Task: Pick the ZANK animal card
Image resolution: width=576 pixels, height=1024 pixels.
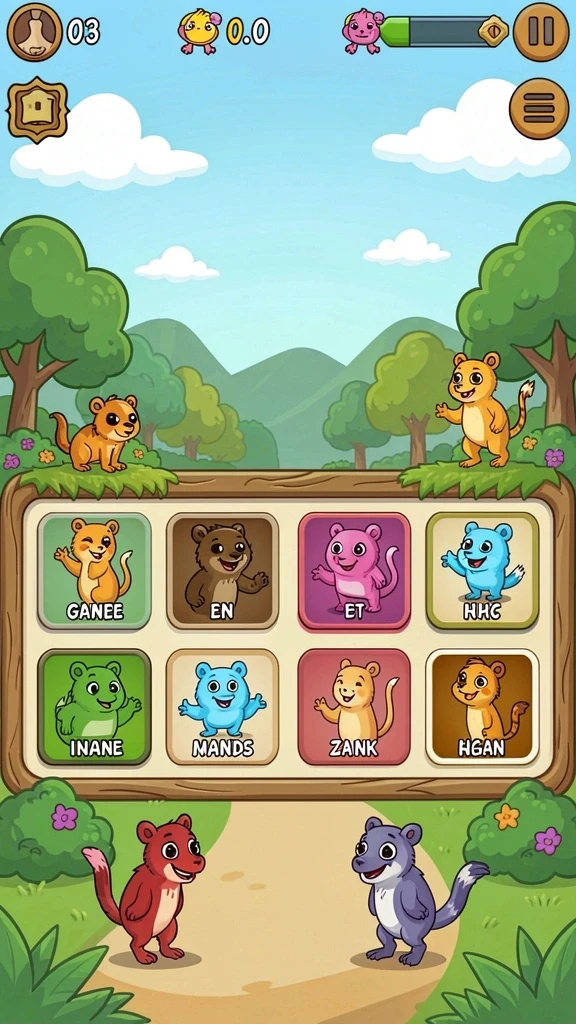Action: coord(355,707)
